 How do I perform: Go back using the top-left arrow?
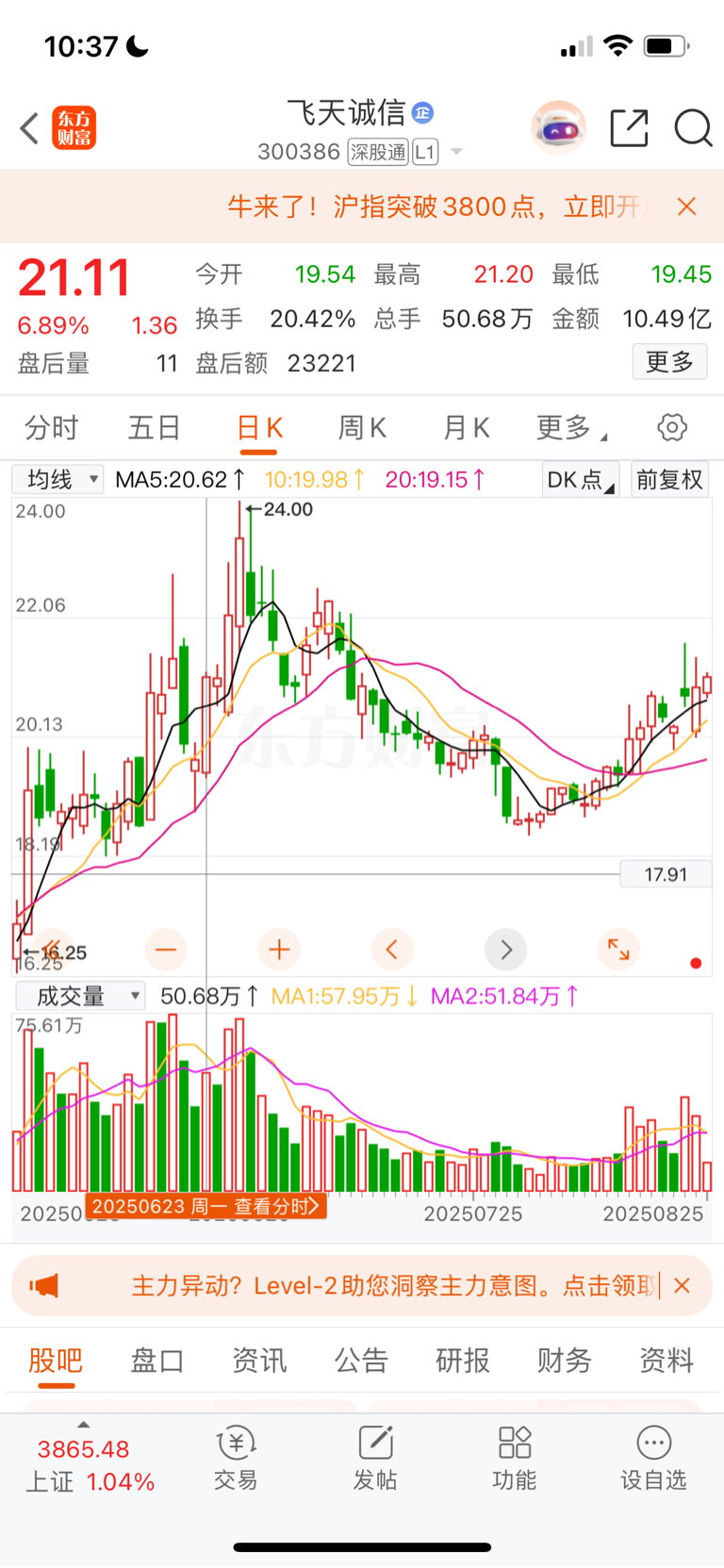pos(29,128)
